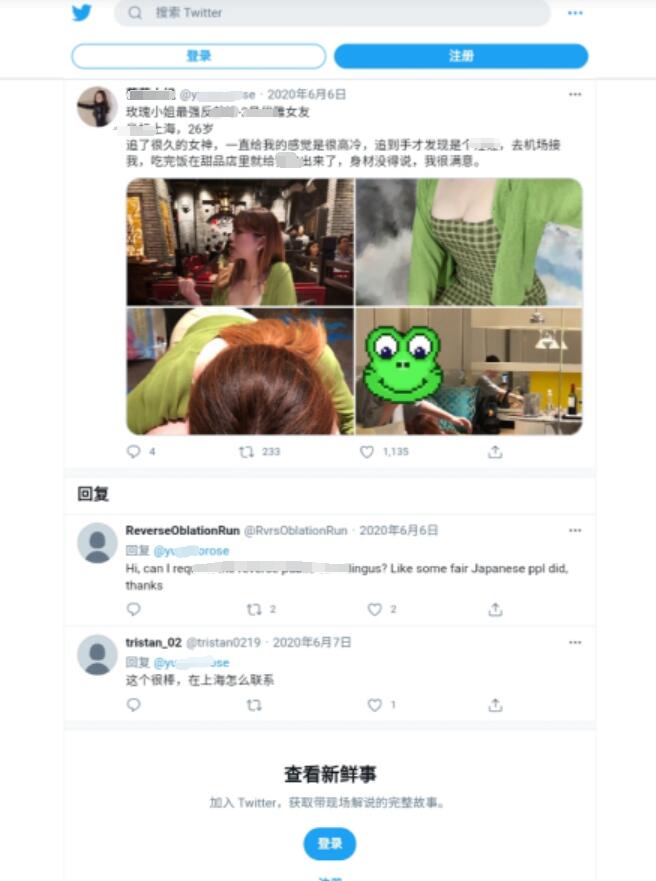Image resolution: width=656 pixels, height=881 pixels.
Task: Open the main tweet's more options menu
Action: click(x=575, y=94)
